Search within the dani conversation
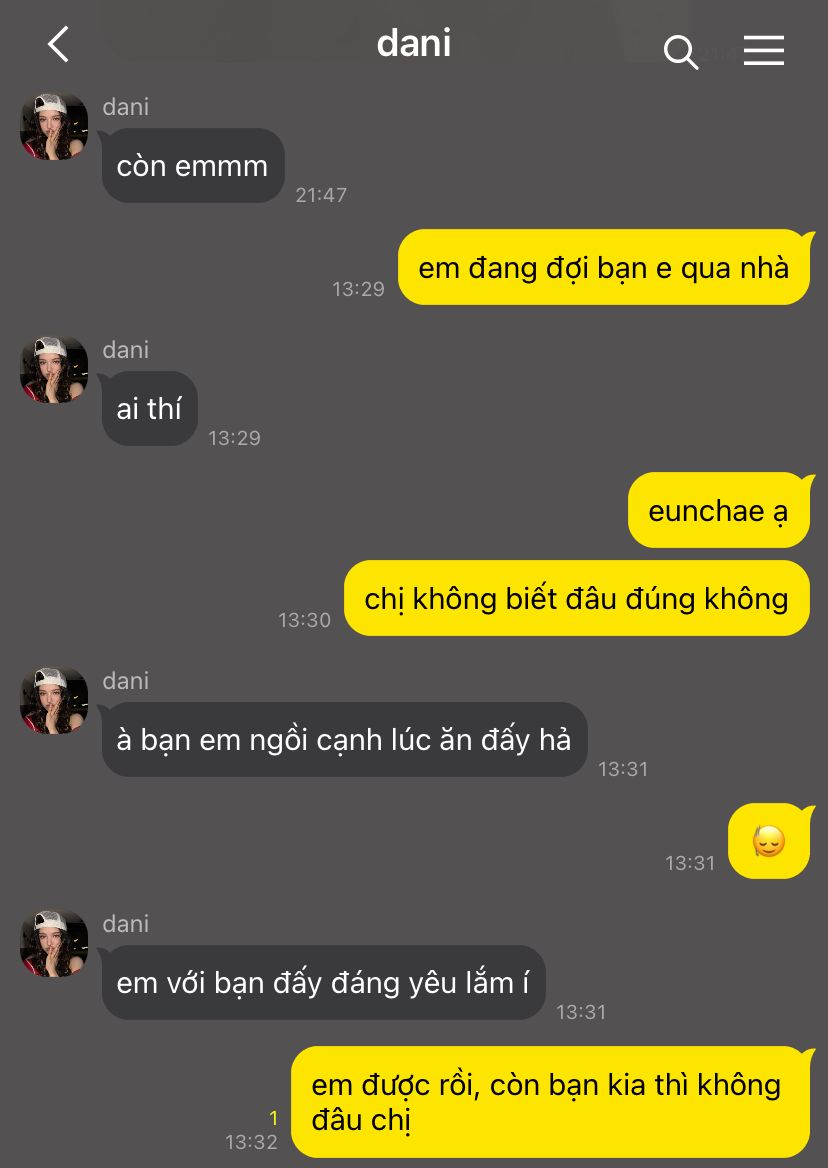 681,51
